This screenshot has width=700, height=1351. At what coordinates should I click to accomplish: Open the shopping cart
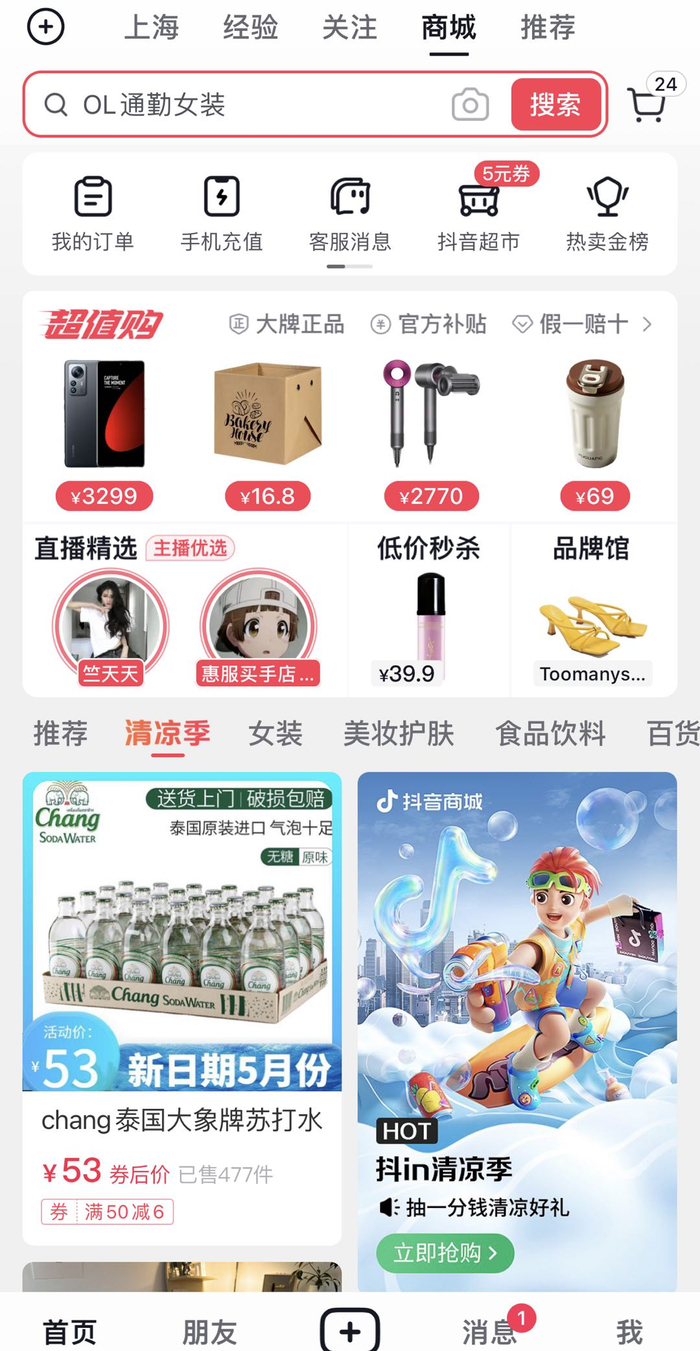point(647,104)
